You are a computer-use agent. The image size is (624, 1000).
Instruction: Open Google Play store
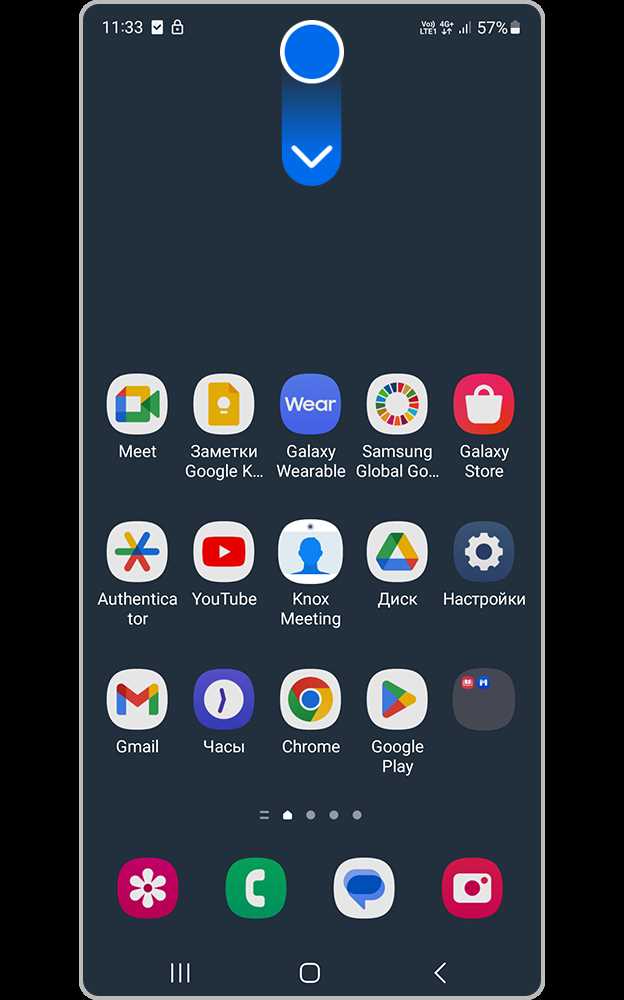click(x=397, y=700)
